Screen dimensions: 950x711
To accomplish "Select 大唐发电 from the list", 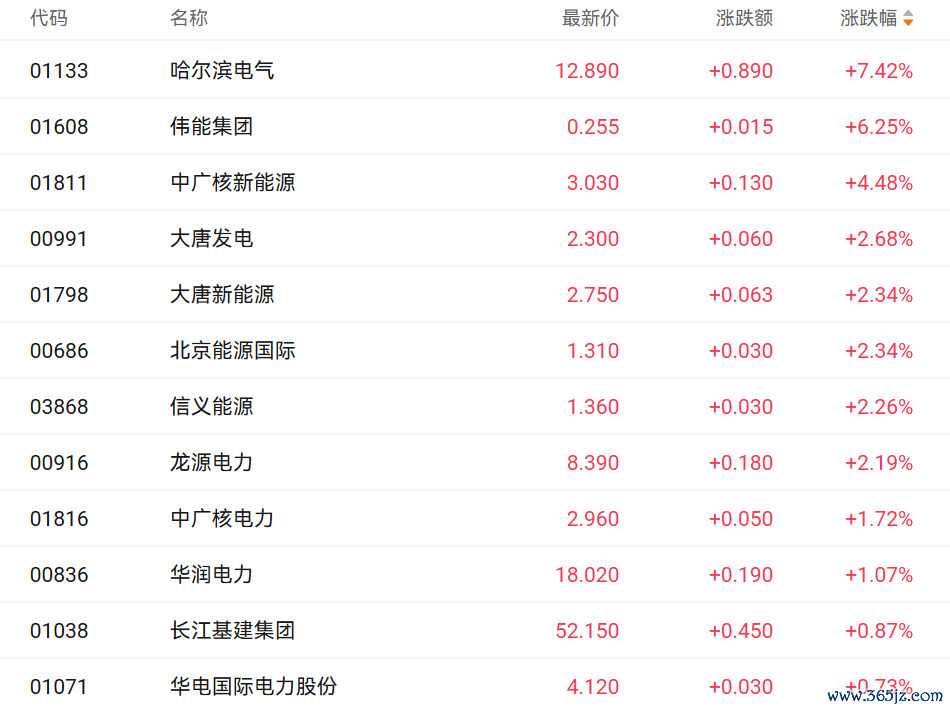I will point(211,239).
